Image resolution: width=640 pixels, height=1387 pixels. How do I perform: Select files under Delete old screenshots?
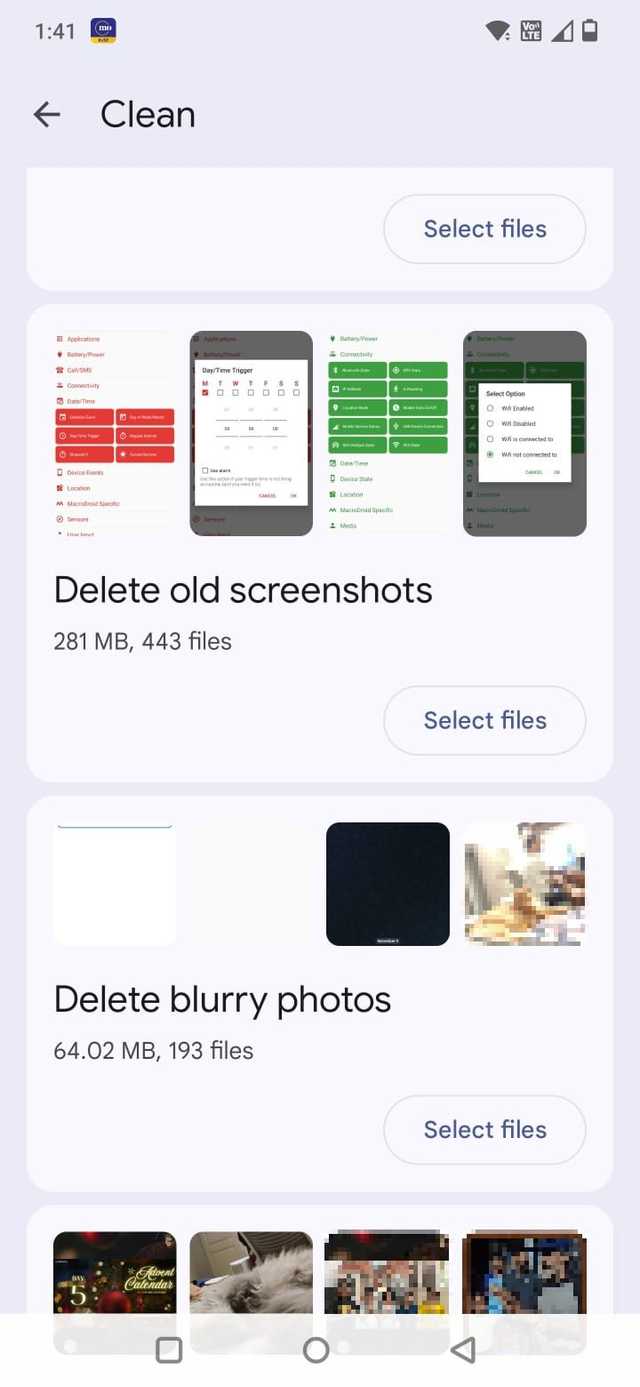click(485, 720)
